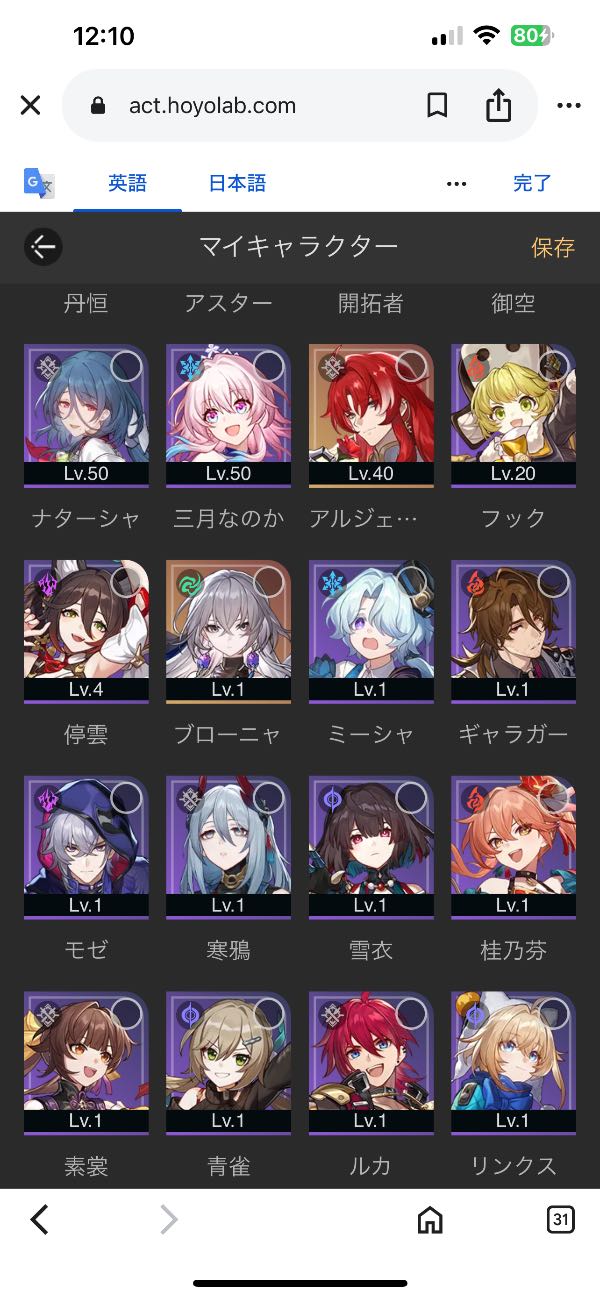Screen dimensions: 600x1298
Task: Go to browser home page
Action: (x=429, y=1219)
